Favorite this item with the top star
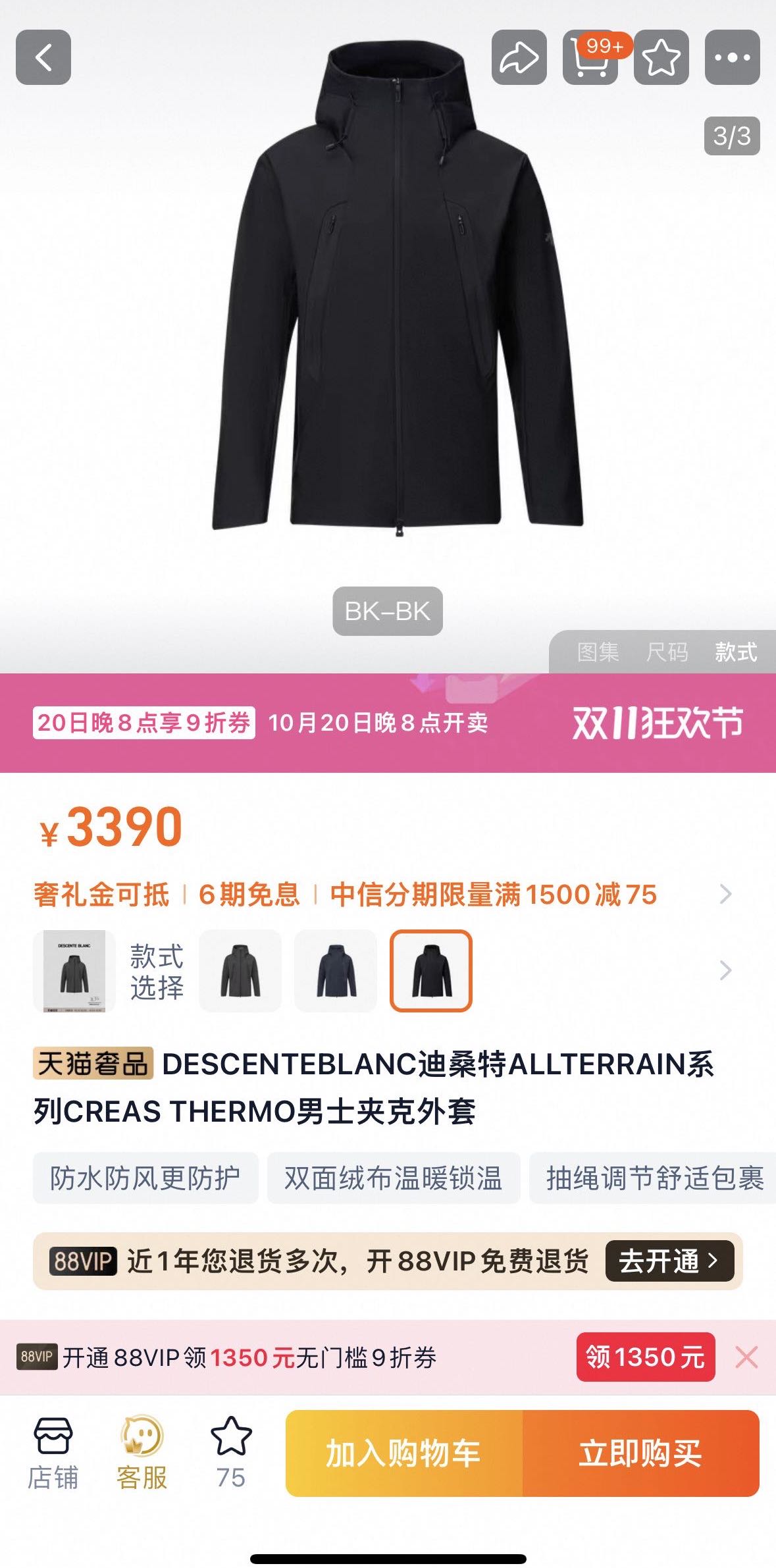 tap(661, 57)
